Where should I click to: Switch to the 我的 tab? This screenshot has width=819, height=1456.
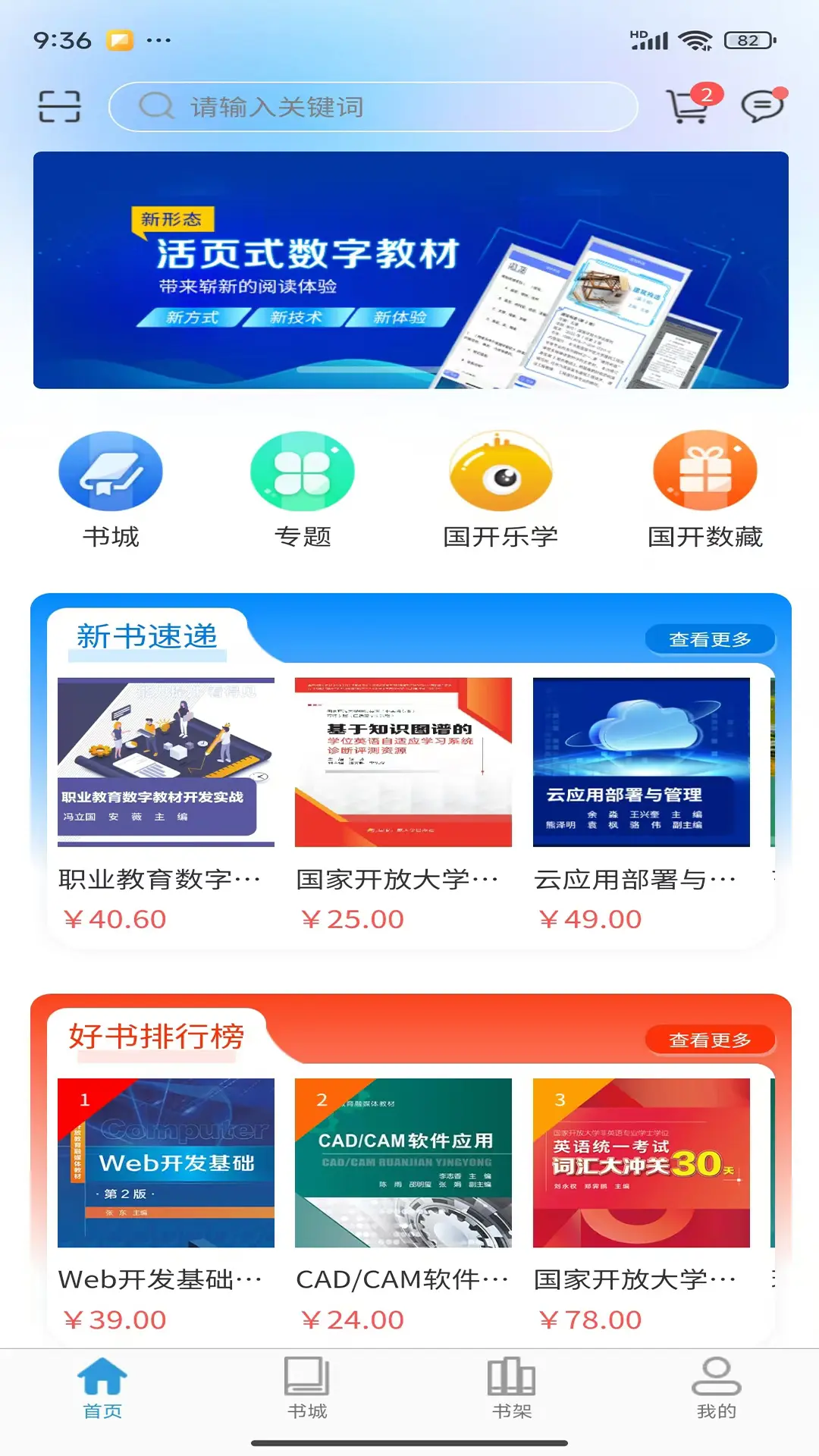716,1389
